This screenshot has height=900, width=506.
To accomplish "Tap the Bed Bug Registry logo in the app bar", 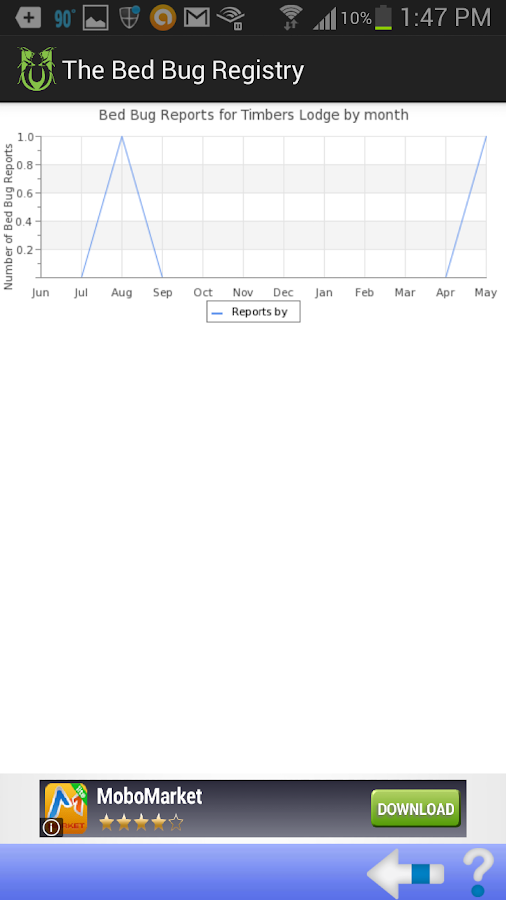I will [37, 69].
